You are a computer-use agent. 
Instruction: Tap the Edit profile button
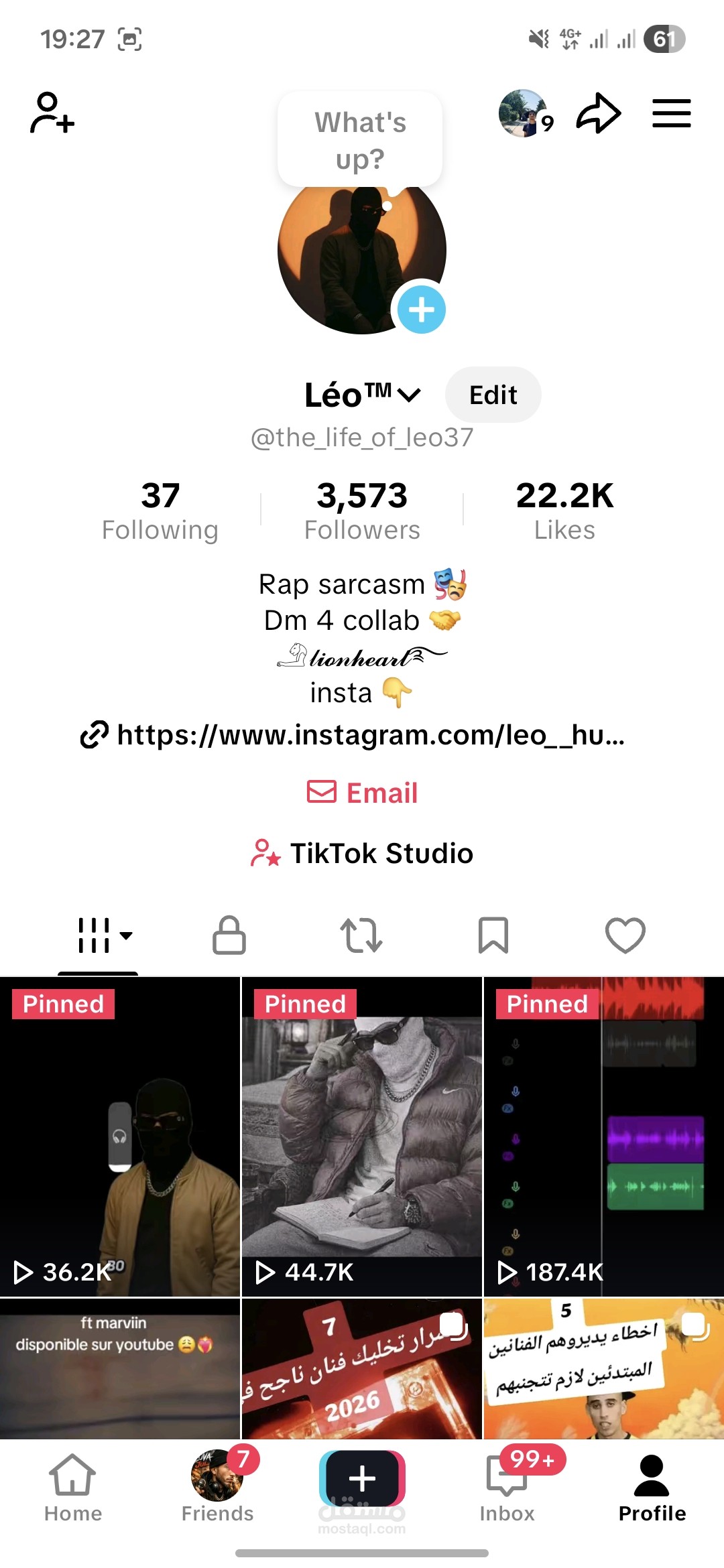493,395
